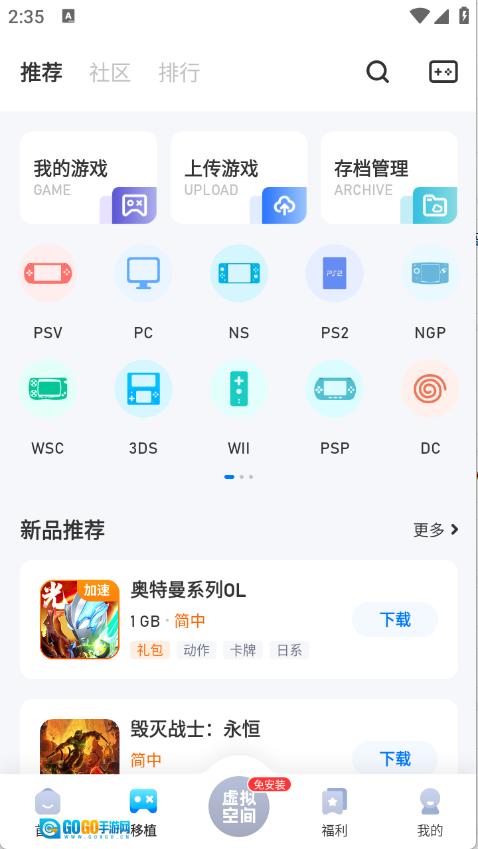
Task: Select the PSP platform
Action: [x=335, y=408]
